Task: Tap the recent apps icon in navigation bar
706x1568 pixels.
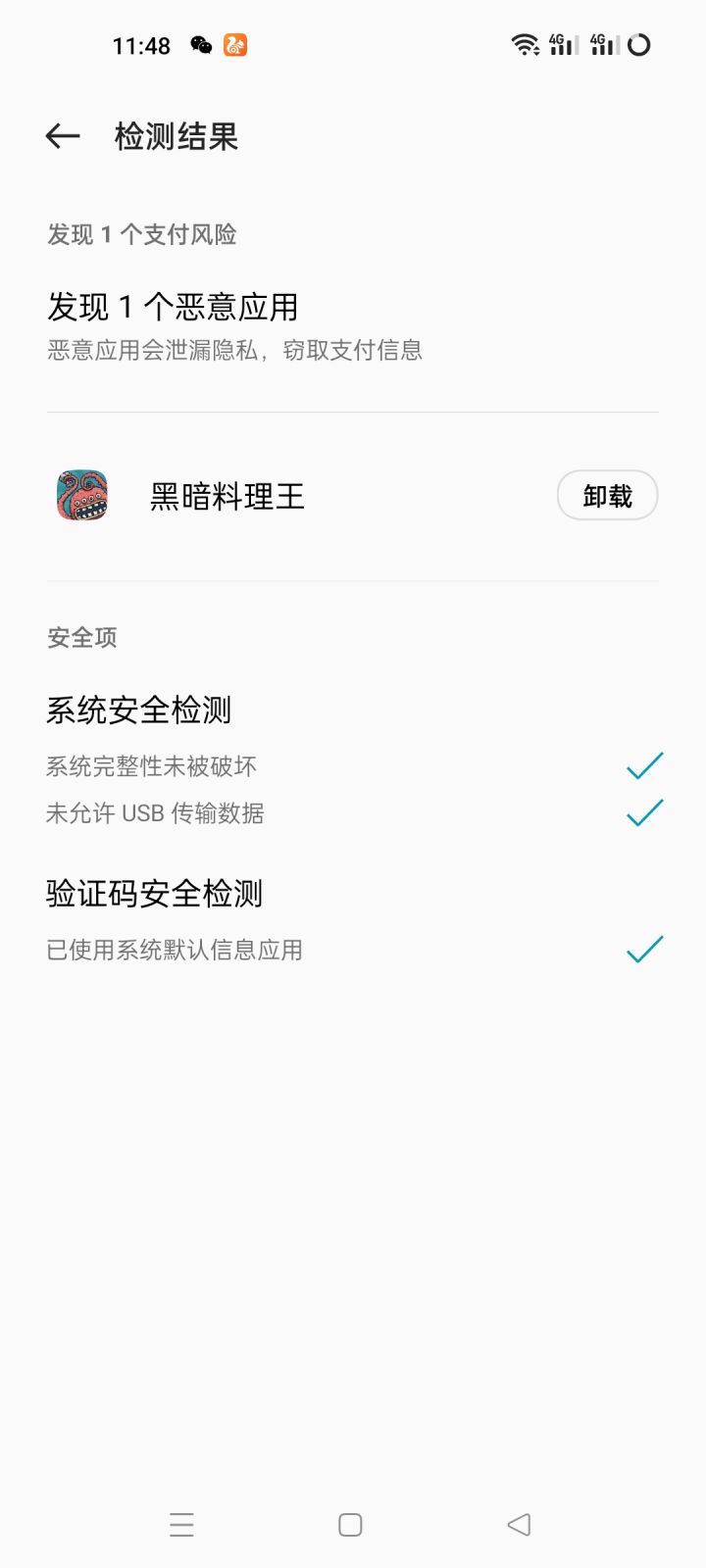Action: (181, 1525)
